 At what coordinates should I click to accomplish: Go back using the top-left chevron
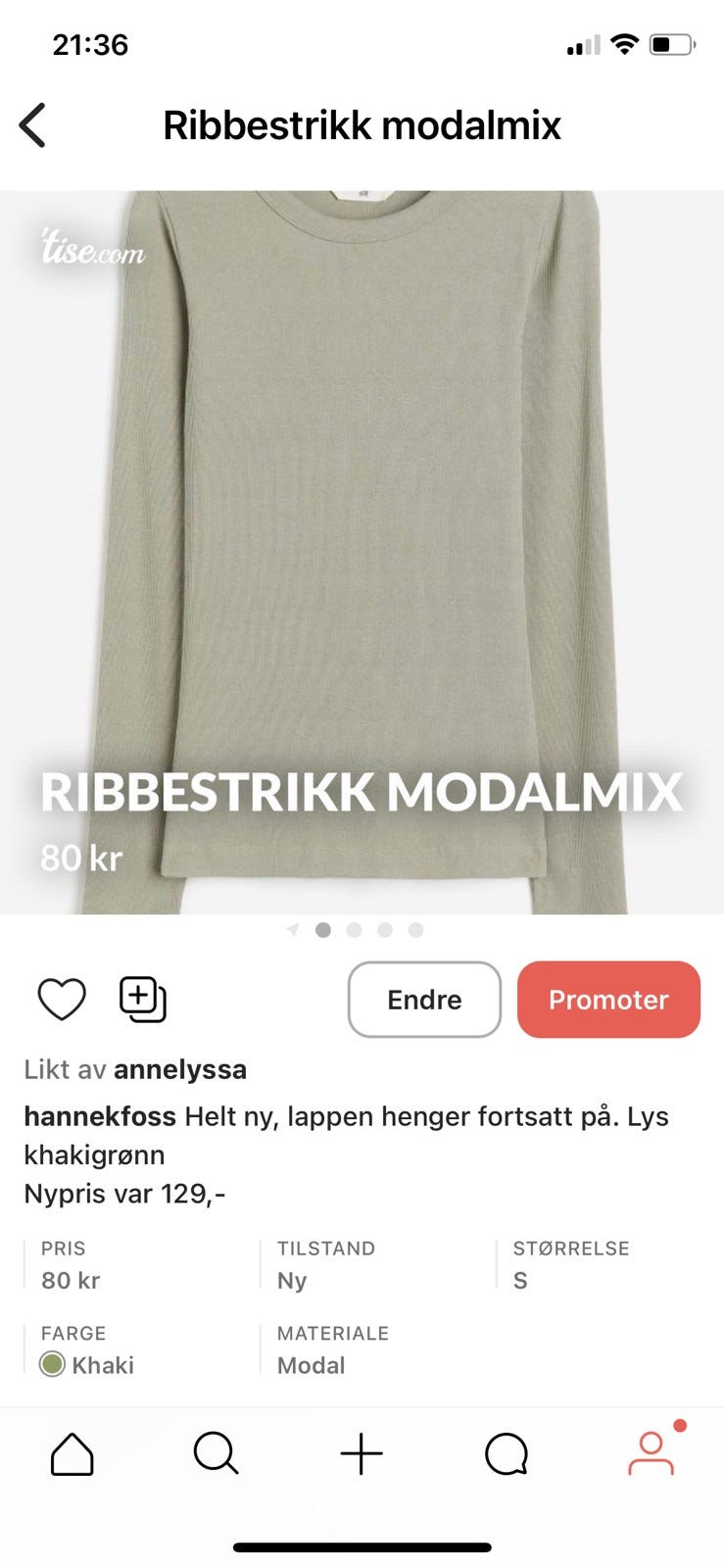pyautogui.click(x=33, y=125)
